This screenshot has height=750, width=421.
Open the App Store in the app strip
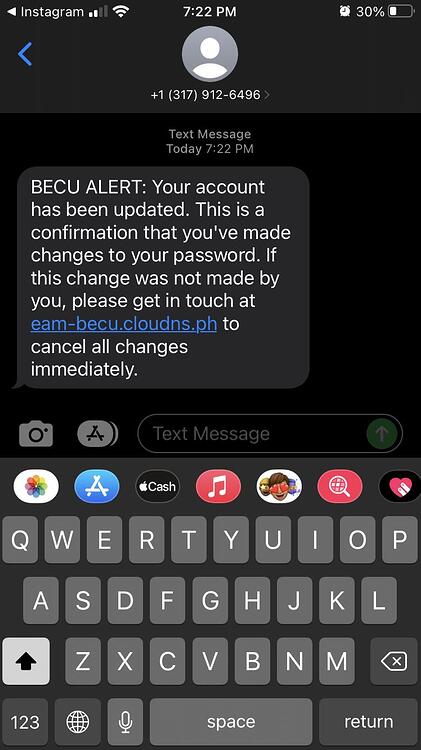click(x=97, y=486)
